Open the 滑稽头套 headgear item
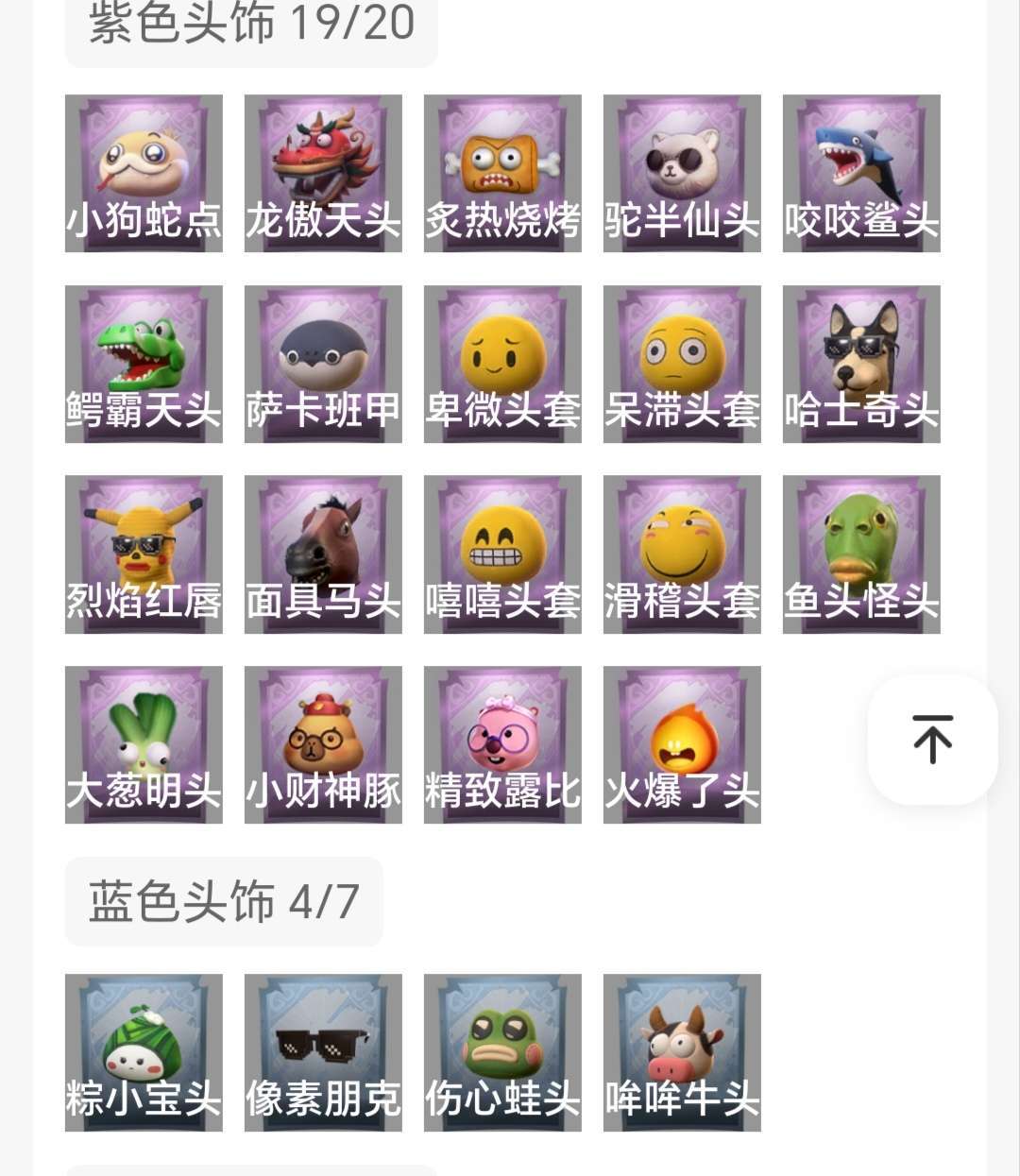 (682, 554)
